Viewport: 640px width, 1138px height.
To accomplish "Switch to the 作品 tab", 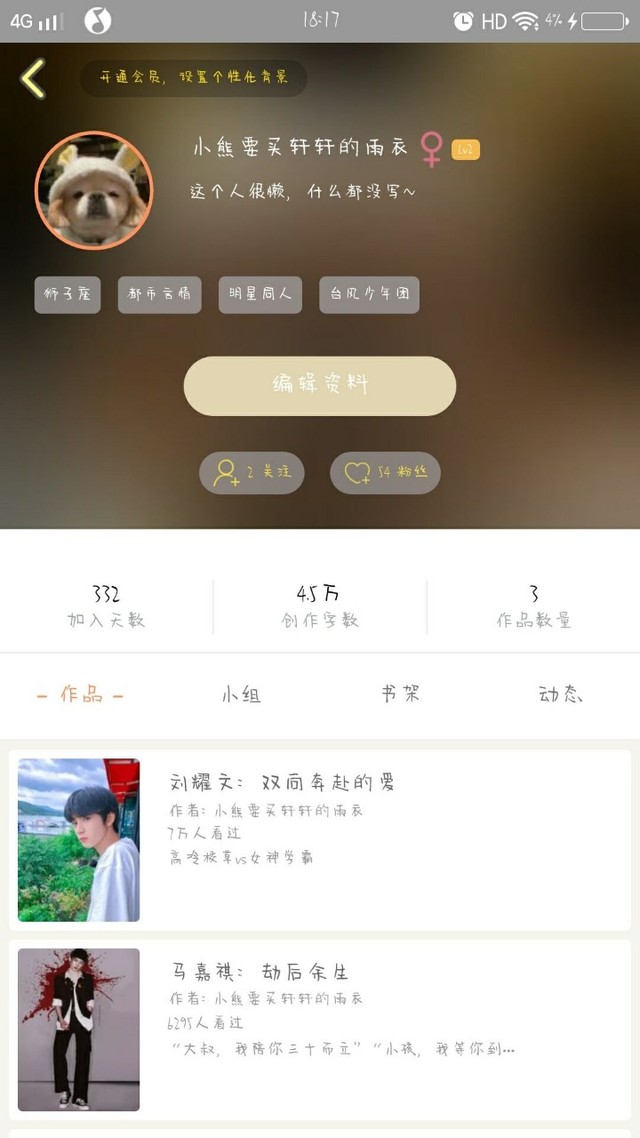I will click(80, 695).
